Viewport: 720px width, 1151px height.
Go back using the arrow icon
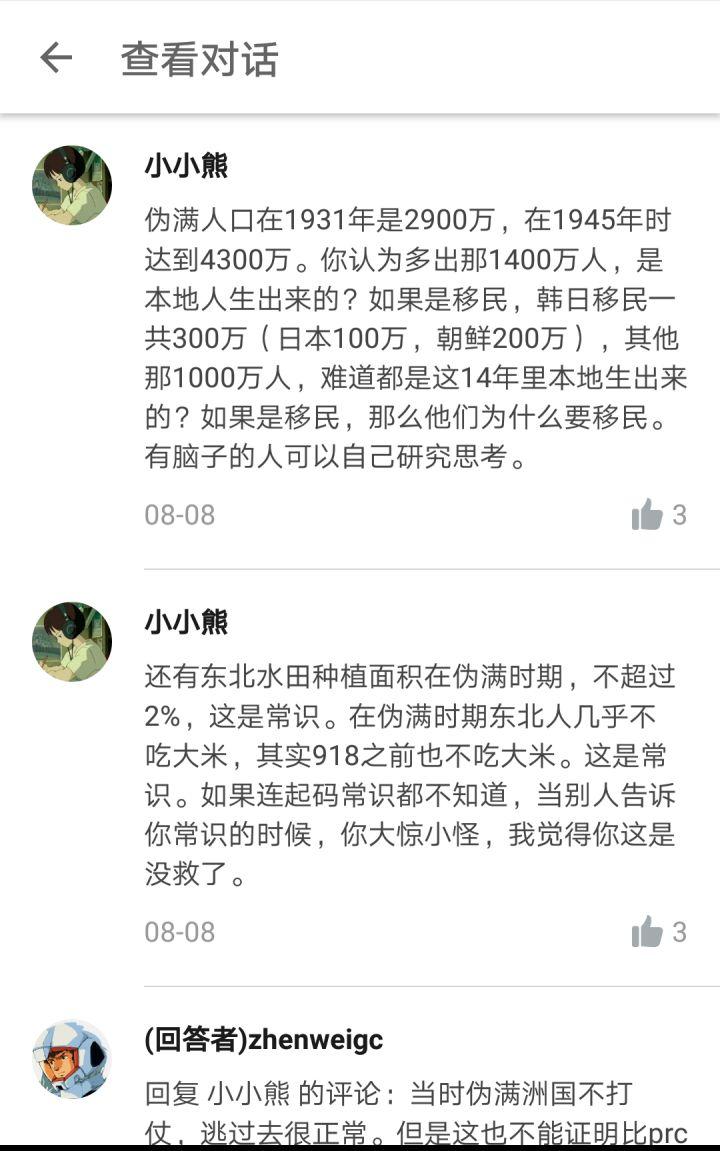[56, 58]
